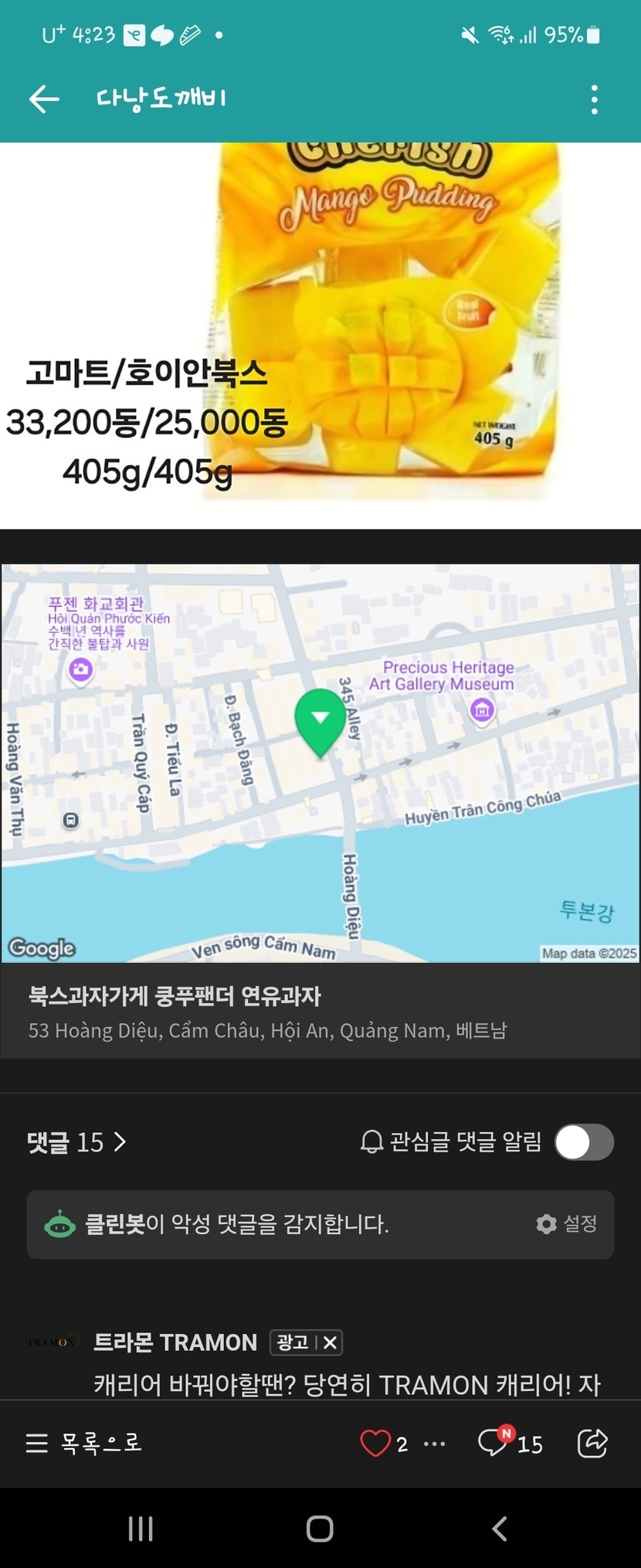Open more reactions dots beside the heart

[435, 1444]
